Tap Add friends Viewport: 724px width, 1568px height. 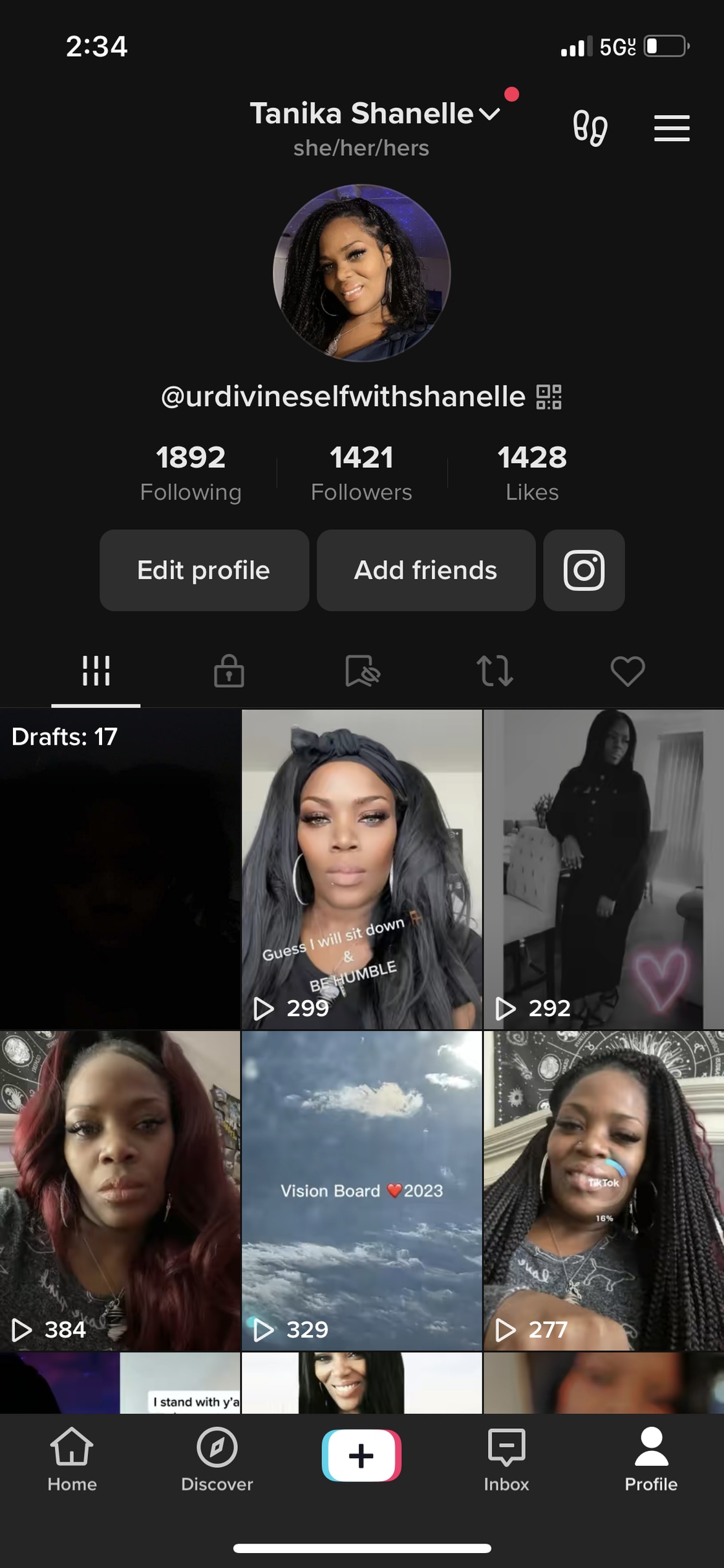click(425, 570)
